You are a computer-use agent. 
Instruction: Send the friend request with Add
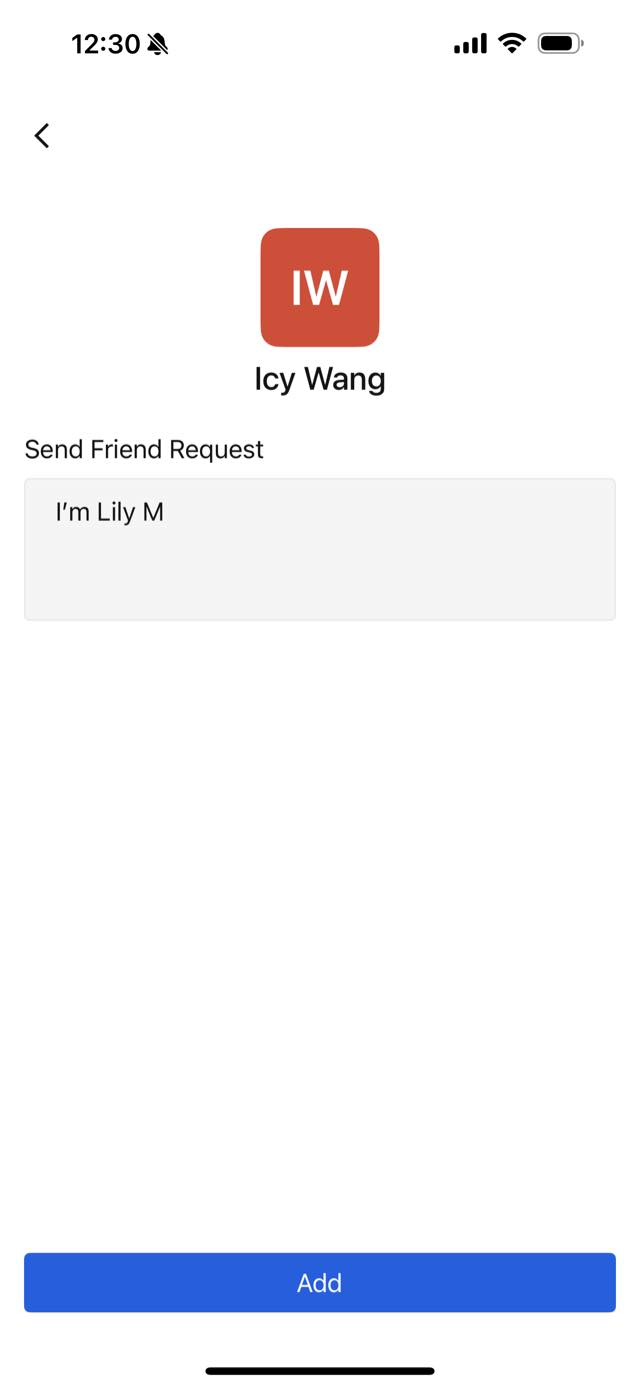pos(319,1282)
